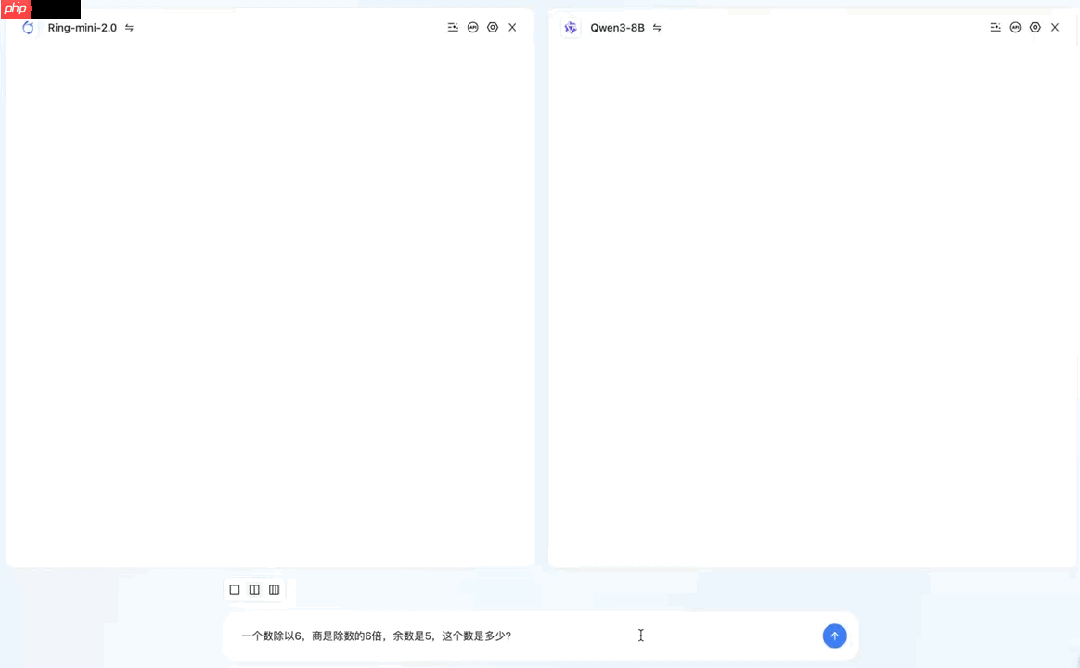Image resolution: width=1080 pixels, height=668 pixels.
Task: Switch to single-panel layout
Action: point(235,590)
